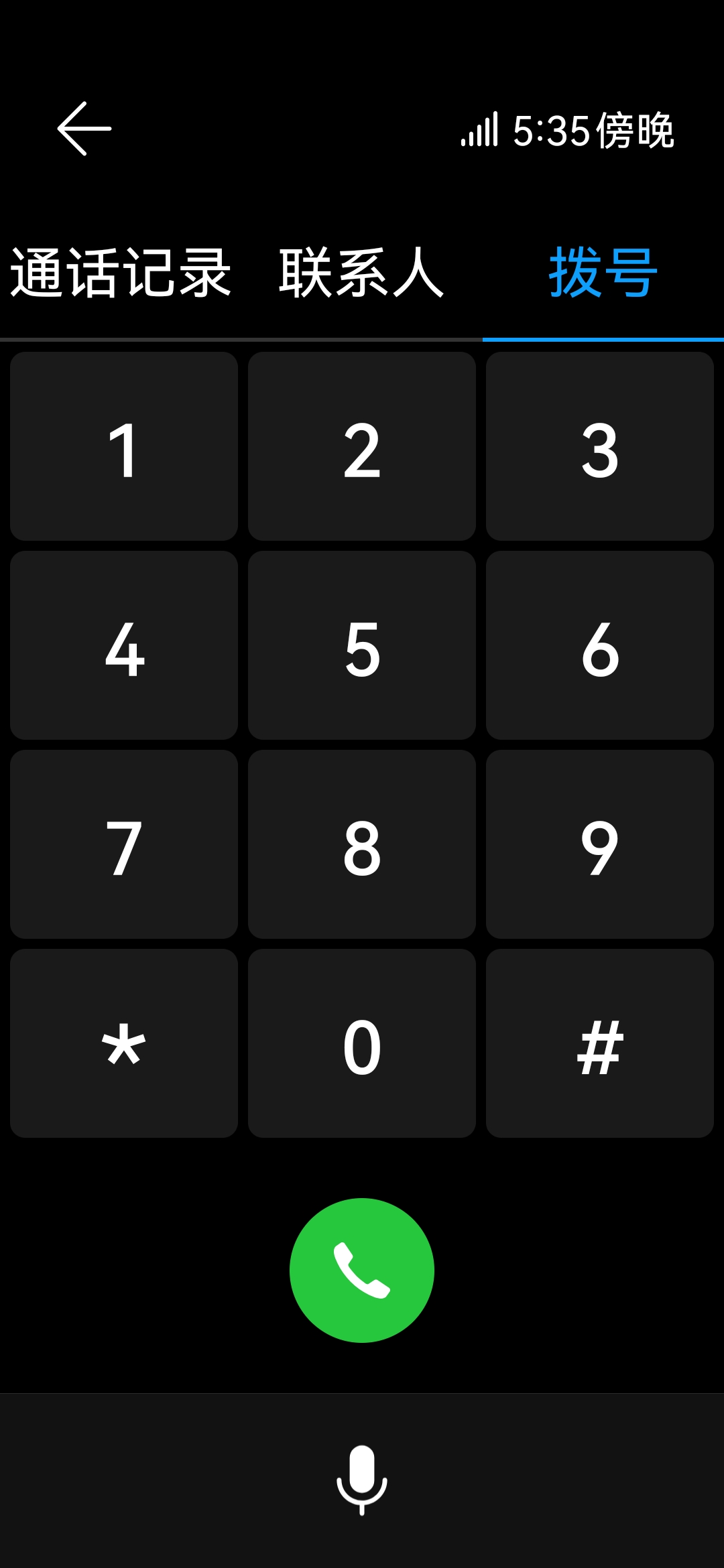Enter digit 5 on the keypad
Screen dimensions: 724x1568
pos(362,645)
